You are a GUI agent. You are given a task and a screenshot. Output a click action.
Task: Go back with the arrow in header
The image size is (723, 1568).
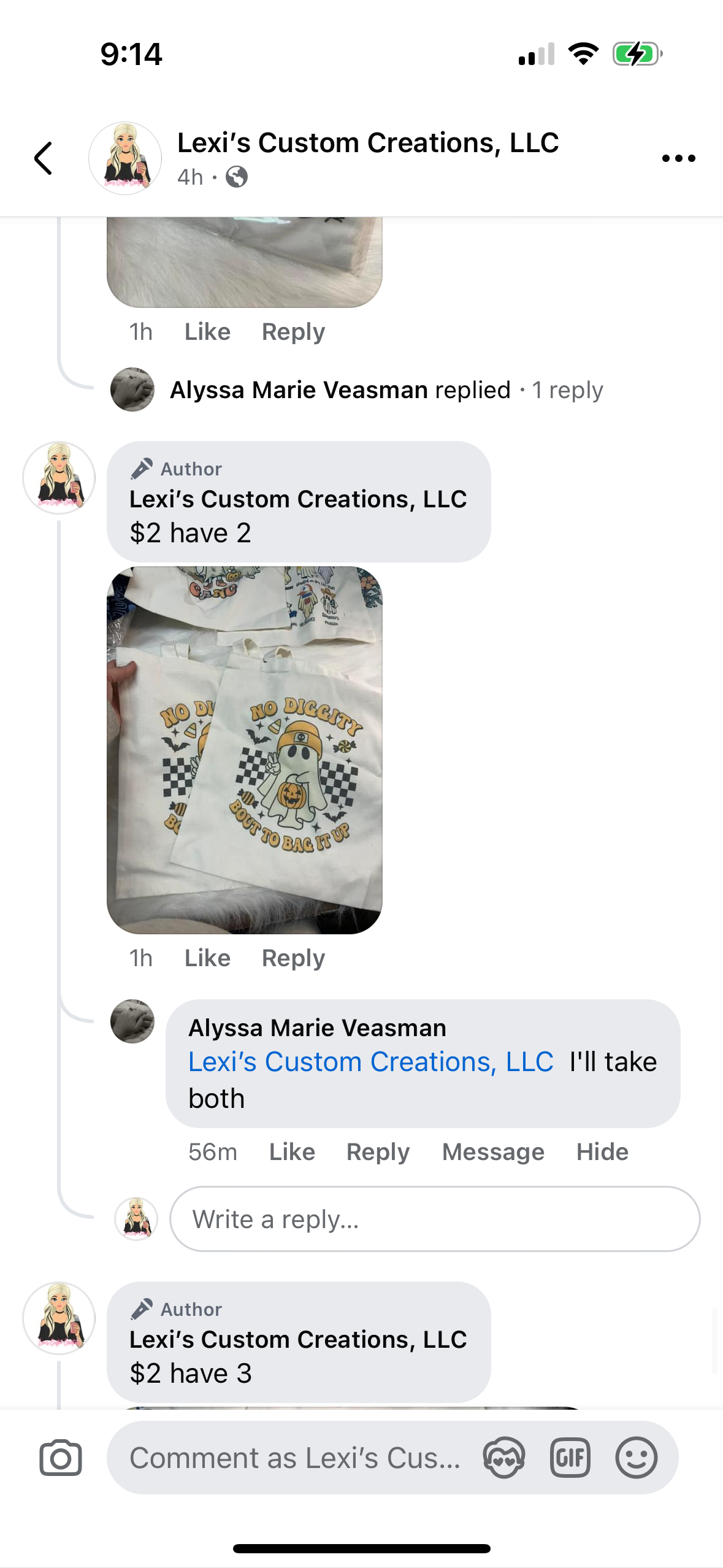point(44,158)
